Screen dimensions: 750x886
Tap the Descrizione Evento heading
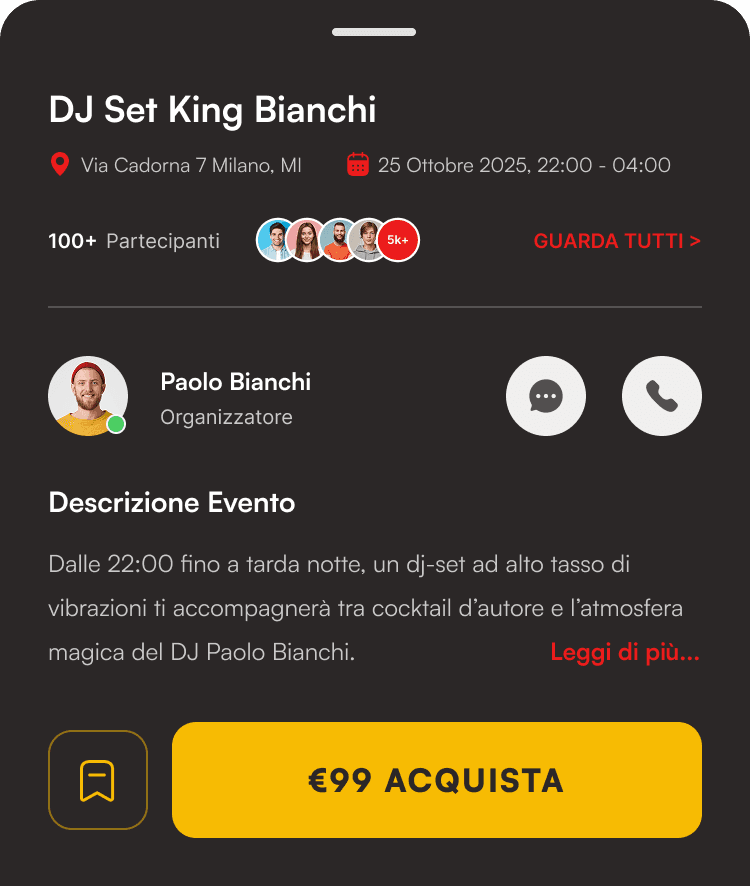tap(171, 503)
